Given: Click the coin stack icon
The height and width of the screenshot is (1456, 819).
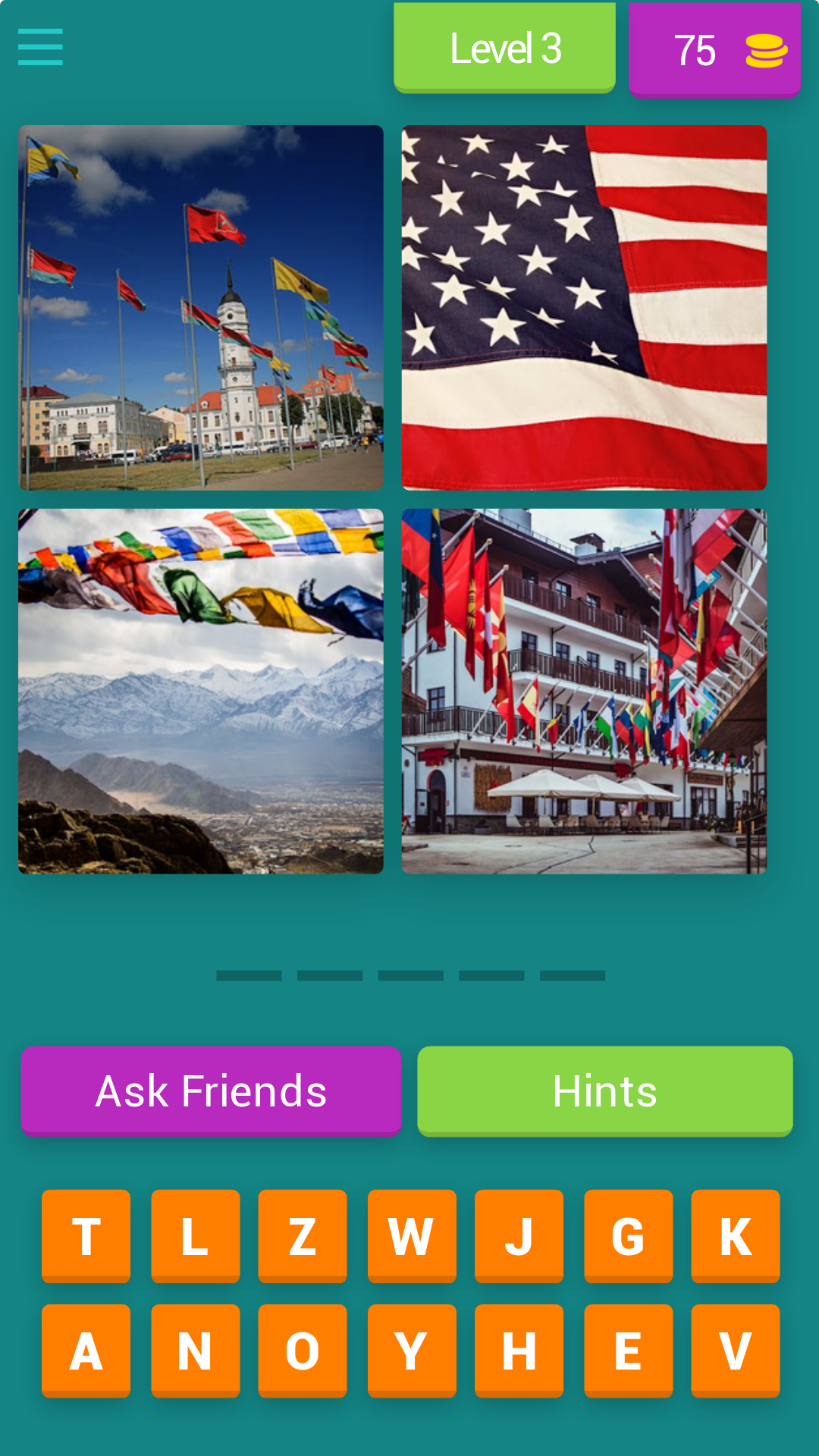Looking at the screenshot, I should pyautogui.click(x=764, y=49).
